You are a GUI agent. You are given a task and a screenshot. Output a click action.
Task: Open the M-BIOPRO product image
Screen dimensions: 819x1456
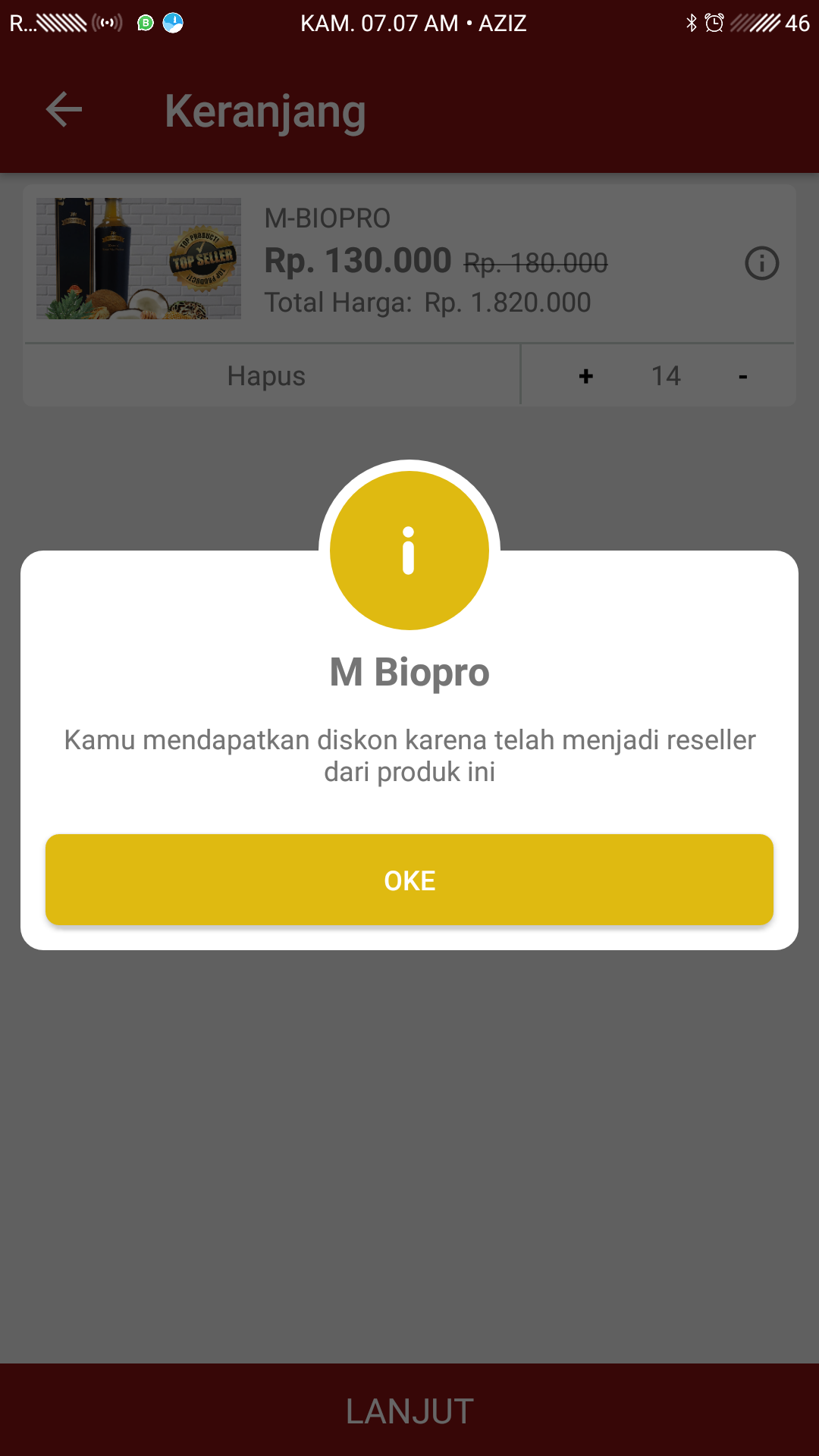point(139,259)
